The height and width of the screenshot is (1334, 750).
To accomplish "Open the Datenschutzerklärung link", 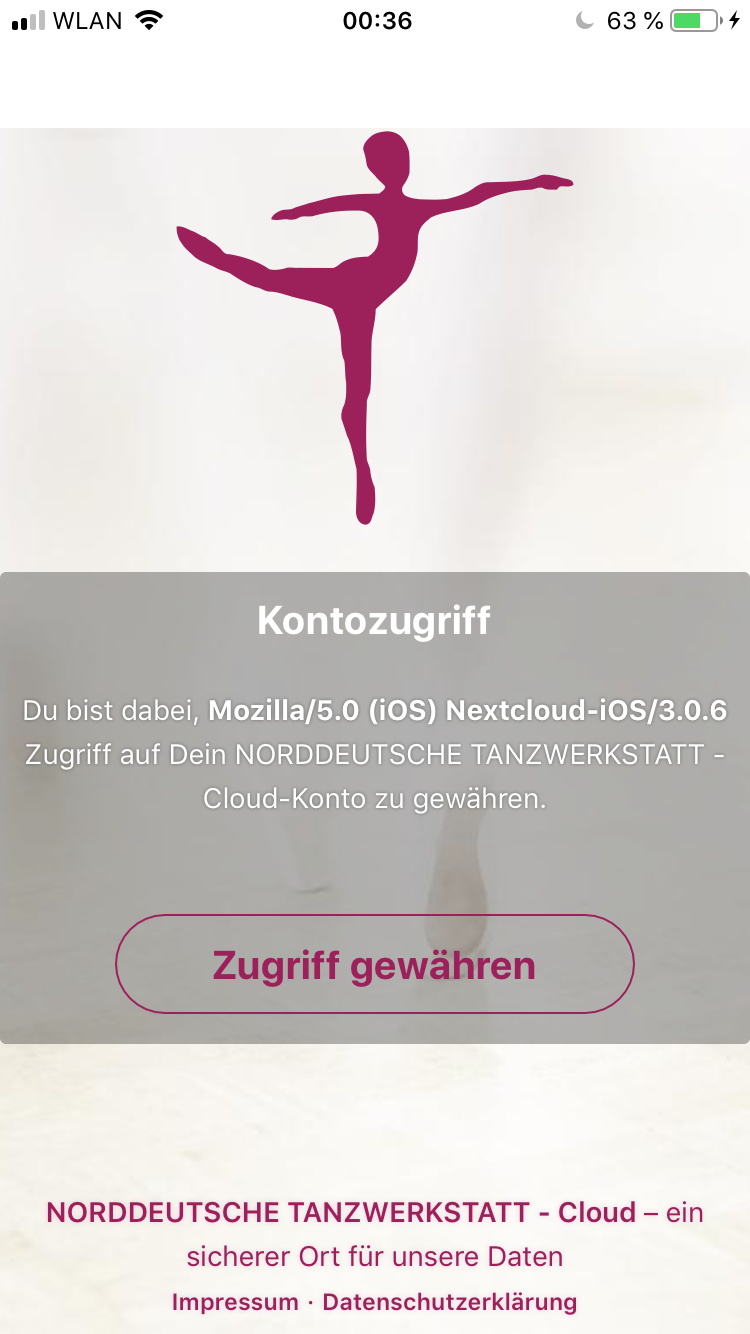I will click(x=450, y=1302).
